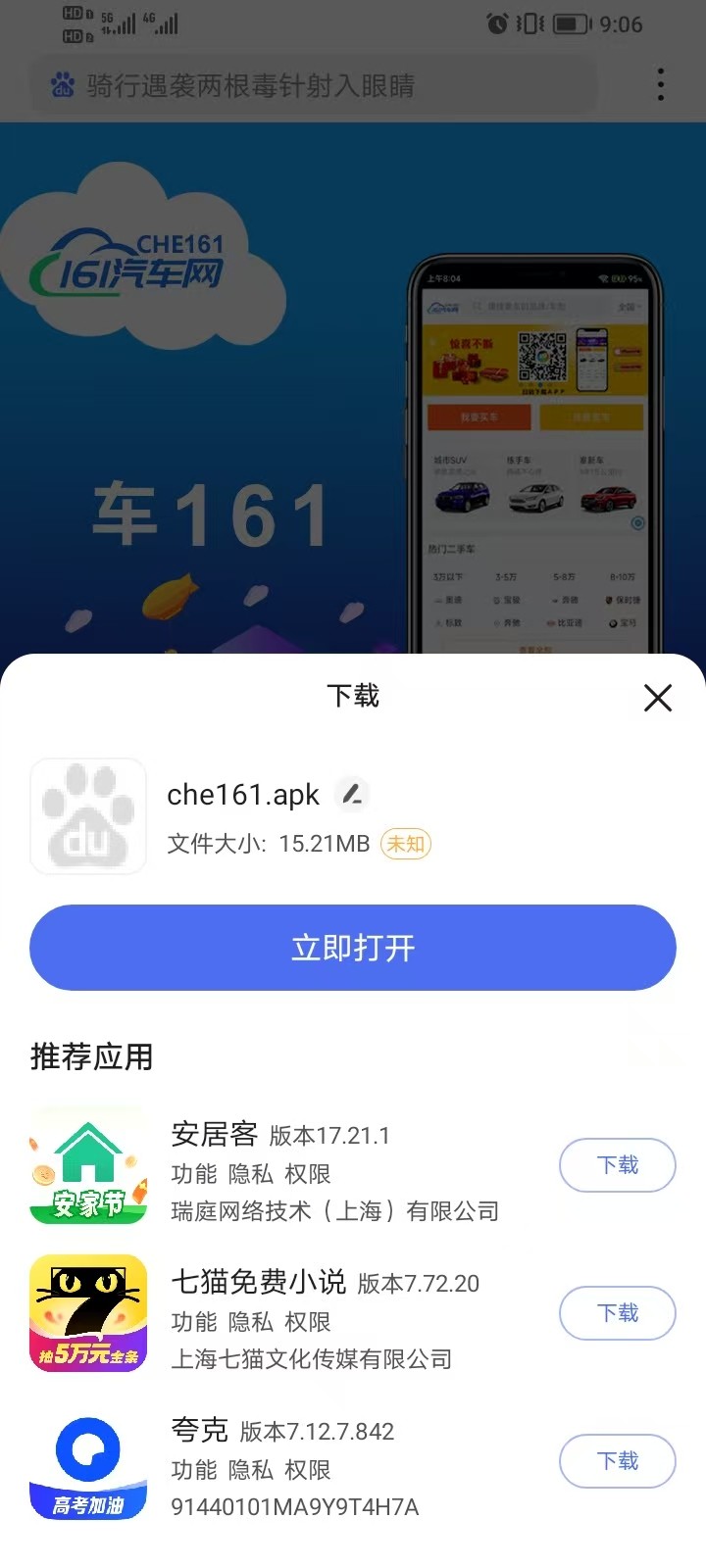View 七猫免费小说 隐私 policy
The width and height of the screenshot is (706, 1568).
250,1322
